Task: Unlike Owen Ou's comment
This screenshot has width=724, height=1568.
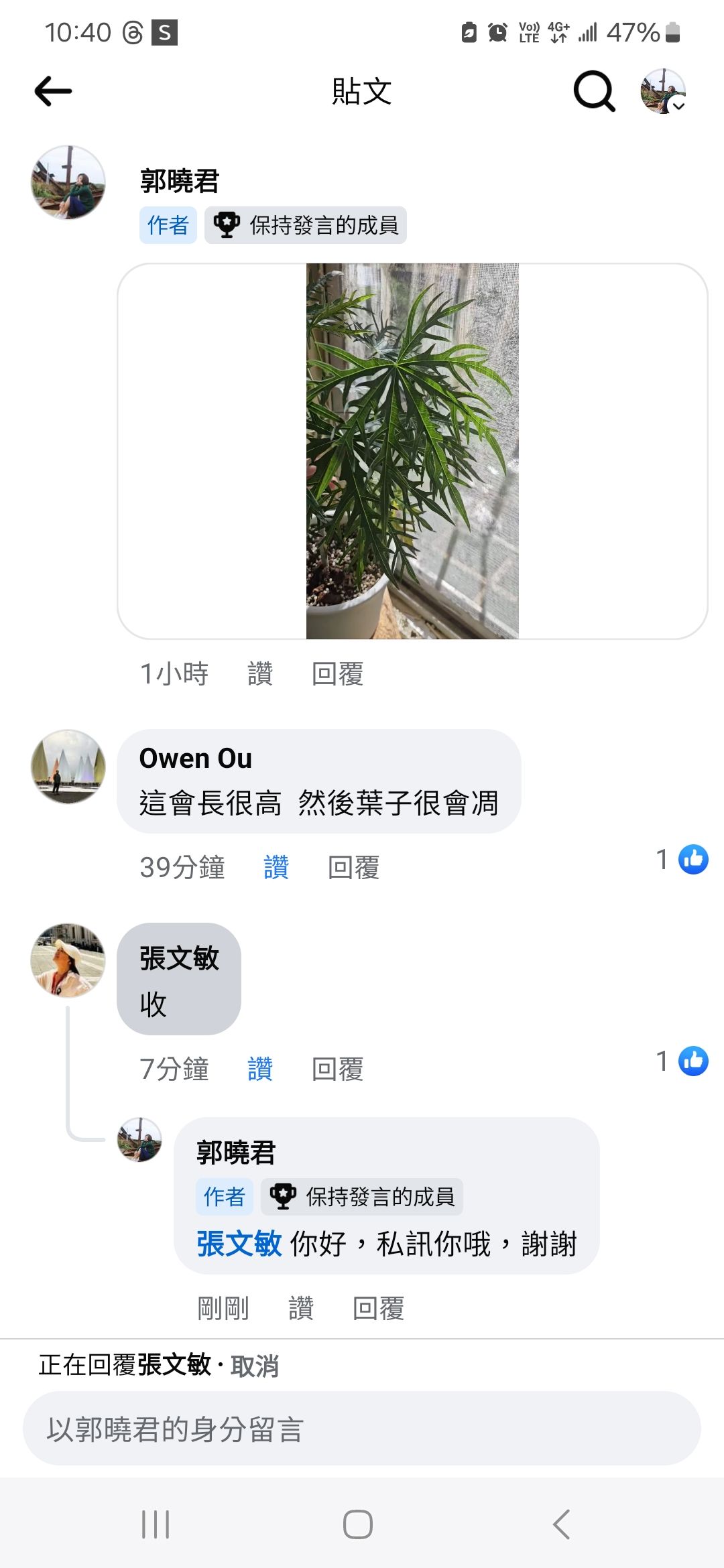Action: point(276,867)
